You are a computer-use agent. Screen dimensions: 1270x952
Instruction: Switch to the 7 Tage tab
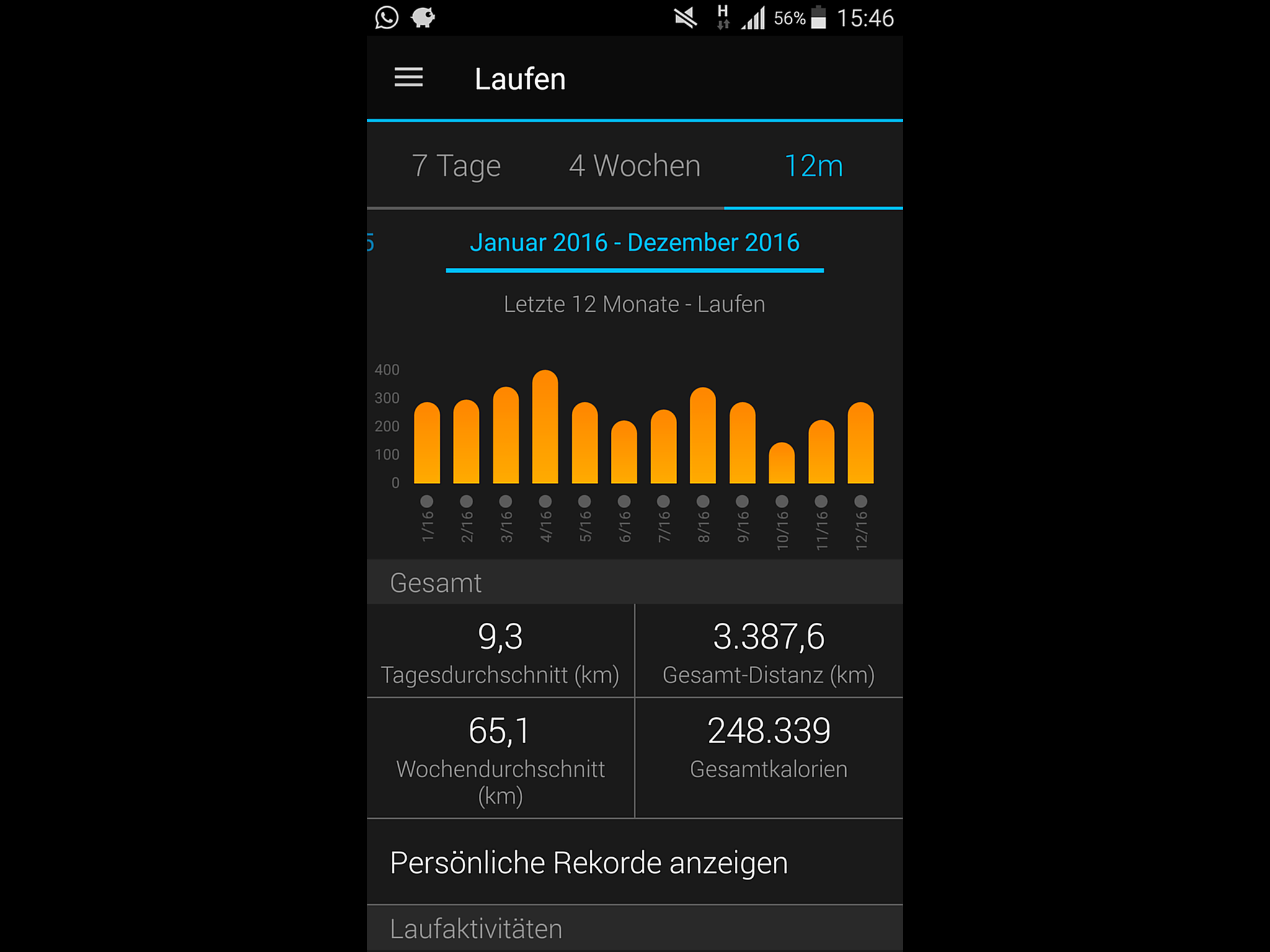[x=456, y=166]
